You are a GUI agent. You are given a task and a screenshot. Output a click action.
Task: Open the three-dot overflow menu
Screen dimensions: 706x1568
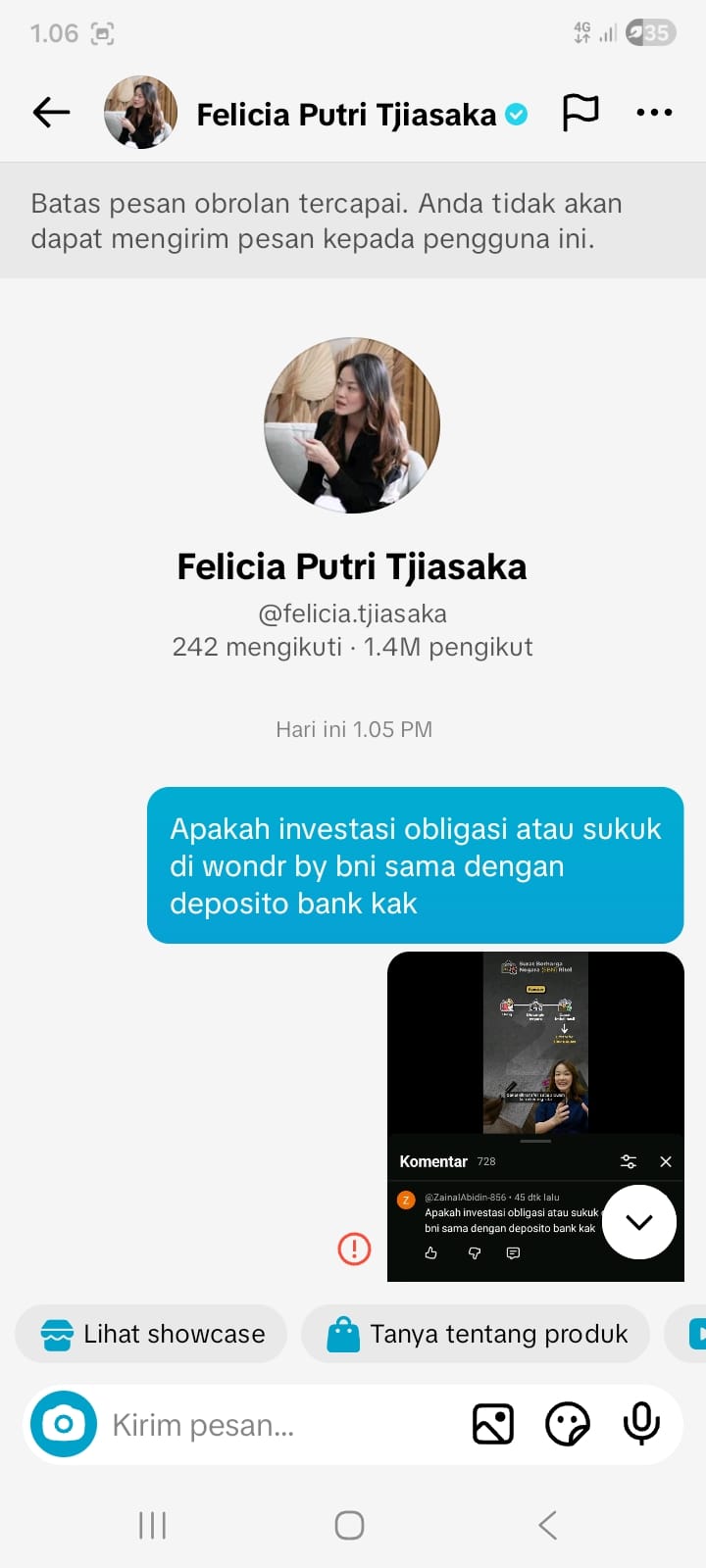click(654, 113)
